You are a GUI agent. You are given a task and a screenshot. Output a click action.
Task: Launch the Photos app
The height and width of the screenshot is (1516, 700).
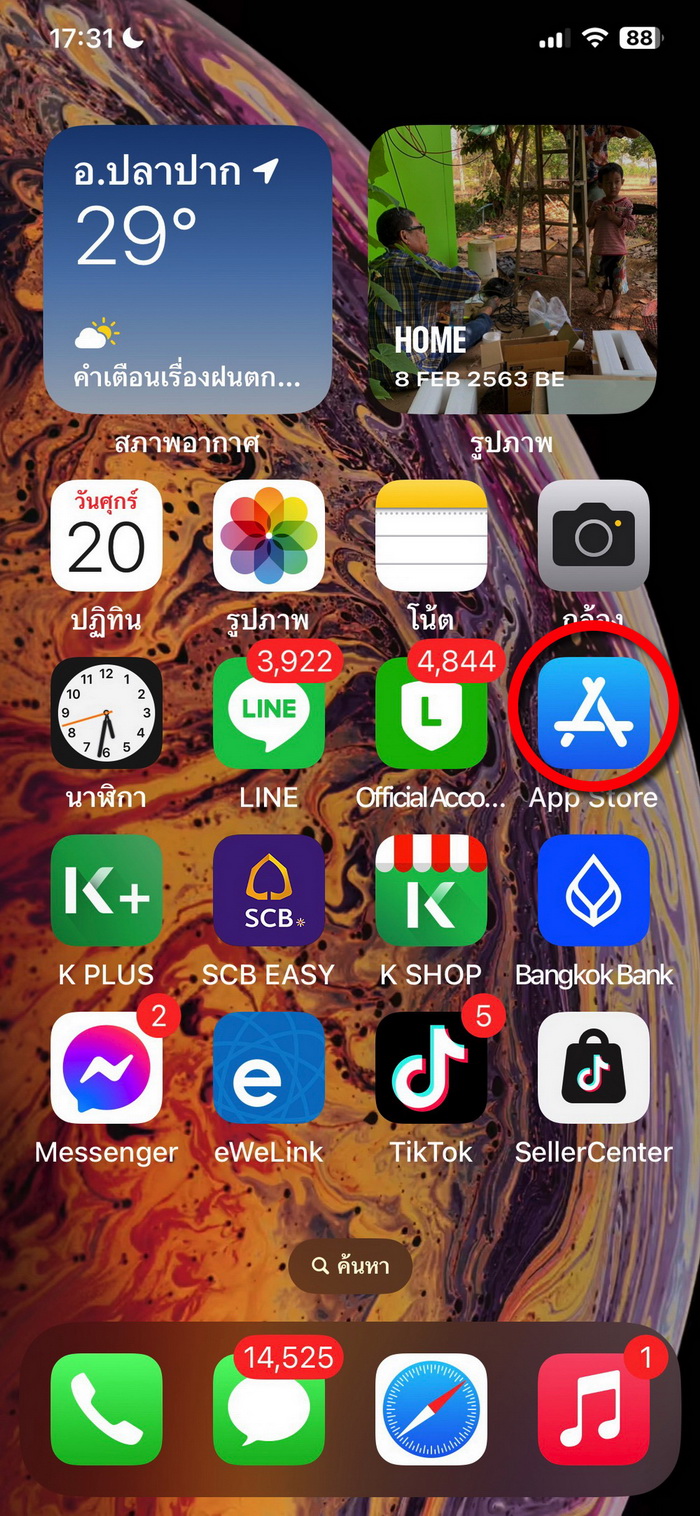pyautogui.click(x=268, y=536)
